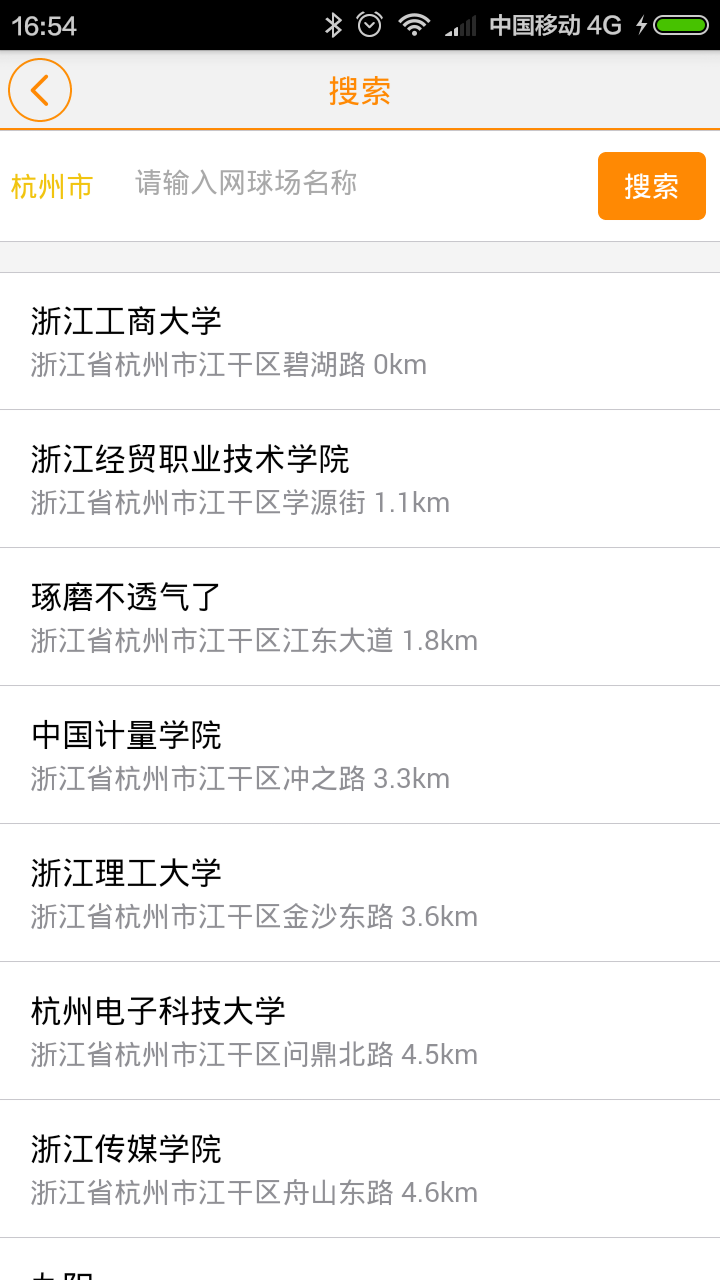Image resolution: width=720 pixels, height=1280 pixels.
Task: View 中国计量学院 details
Action: tap(360, 755)
